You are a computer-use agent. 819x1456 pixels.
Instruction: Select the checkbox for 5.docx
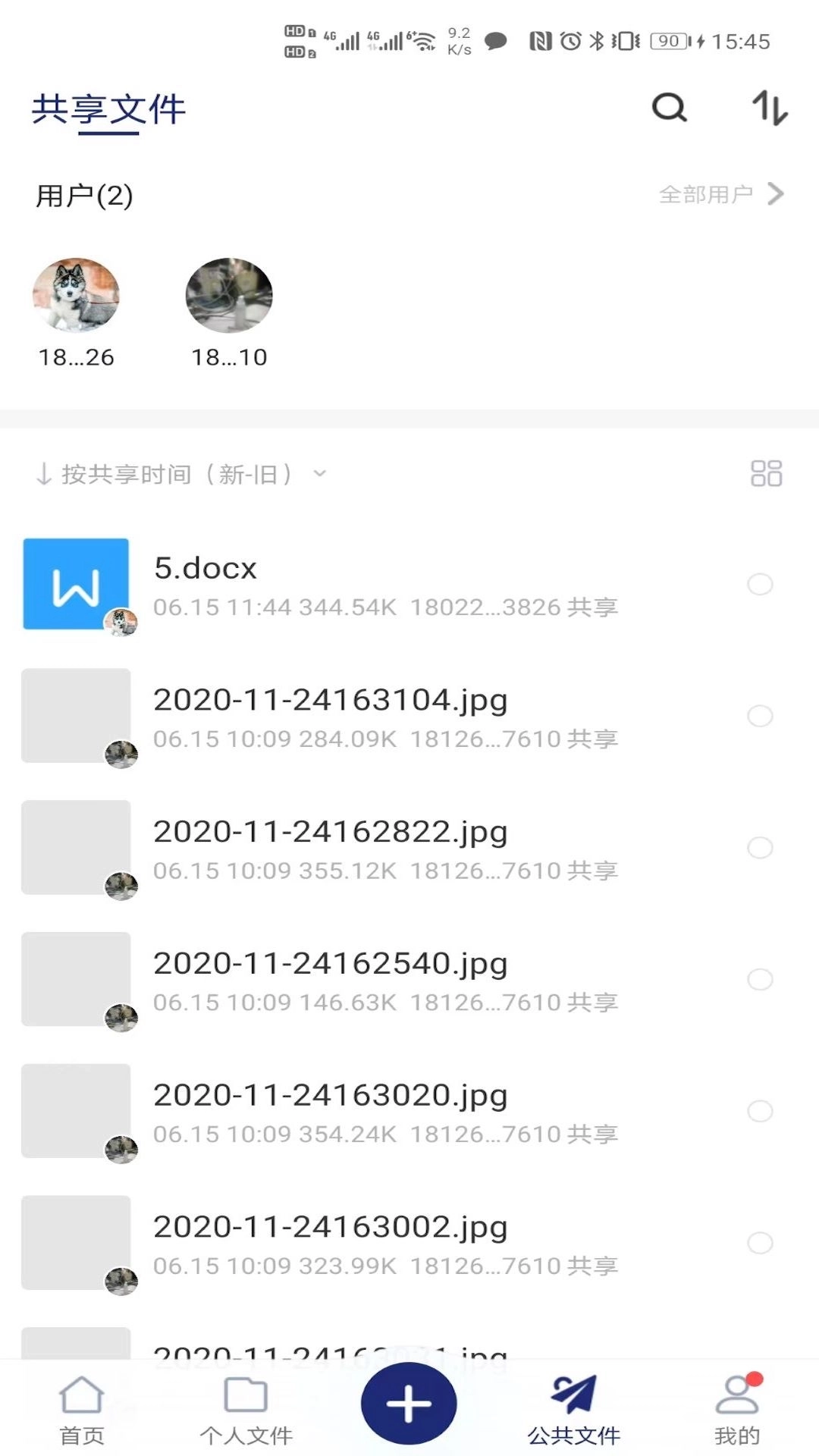tap(759, 584)
